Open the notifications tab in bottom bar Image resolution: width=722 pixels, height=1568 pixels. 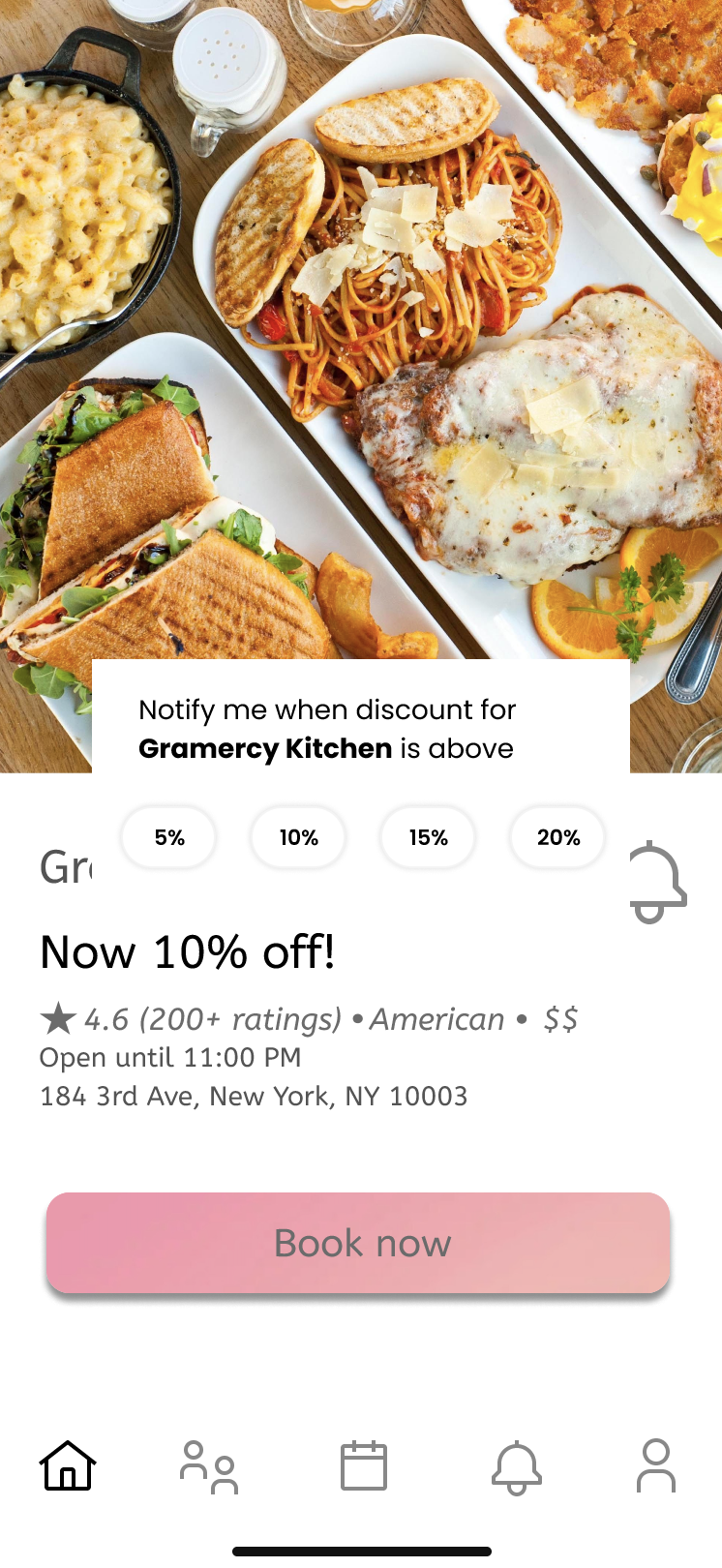click(x=517, y=1466)
